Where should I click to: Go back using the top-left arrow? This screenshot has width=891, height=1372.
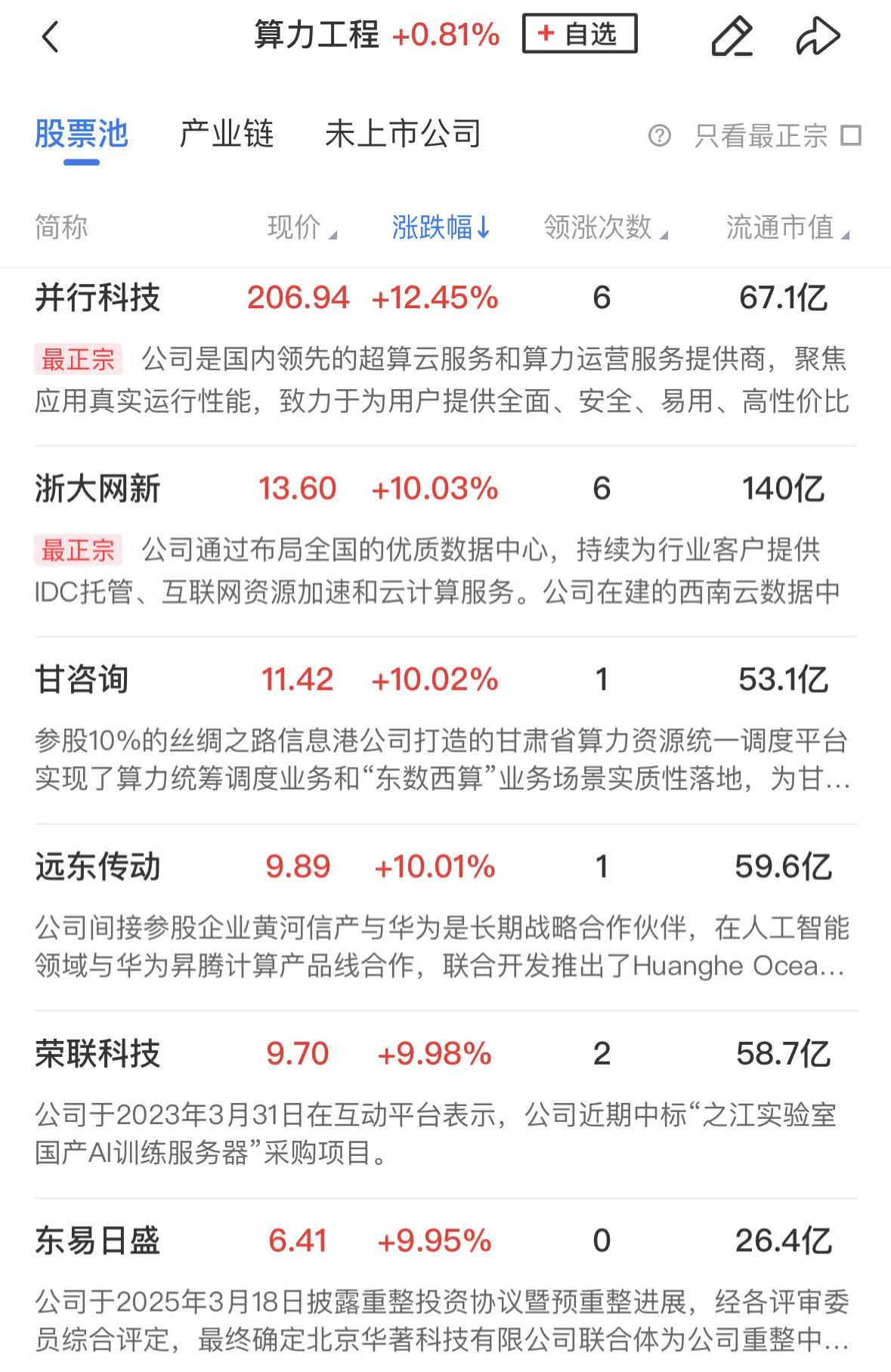pos(50,36)
